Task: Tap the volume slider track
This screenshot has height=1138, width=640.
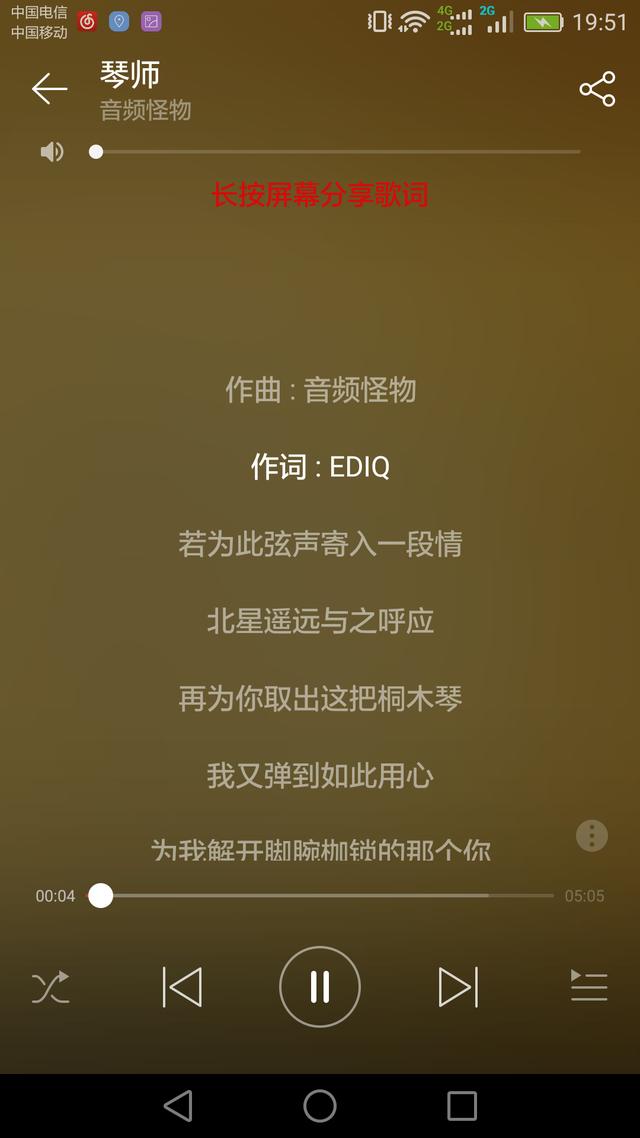Action: coord(335,152)
